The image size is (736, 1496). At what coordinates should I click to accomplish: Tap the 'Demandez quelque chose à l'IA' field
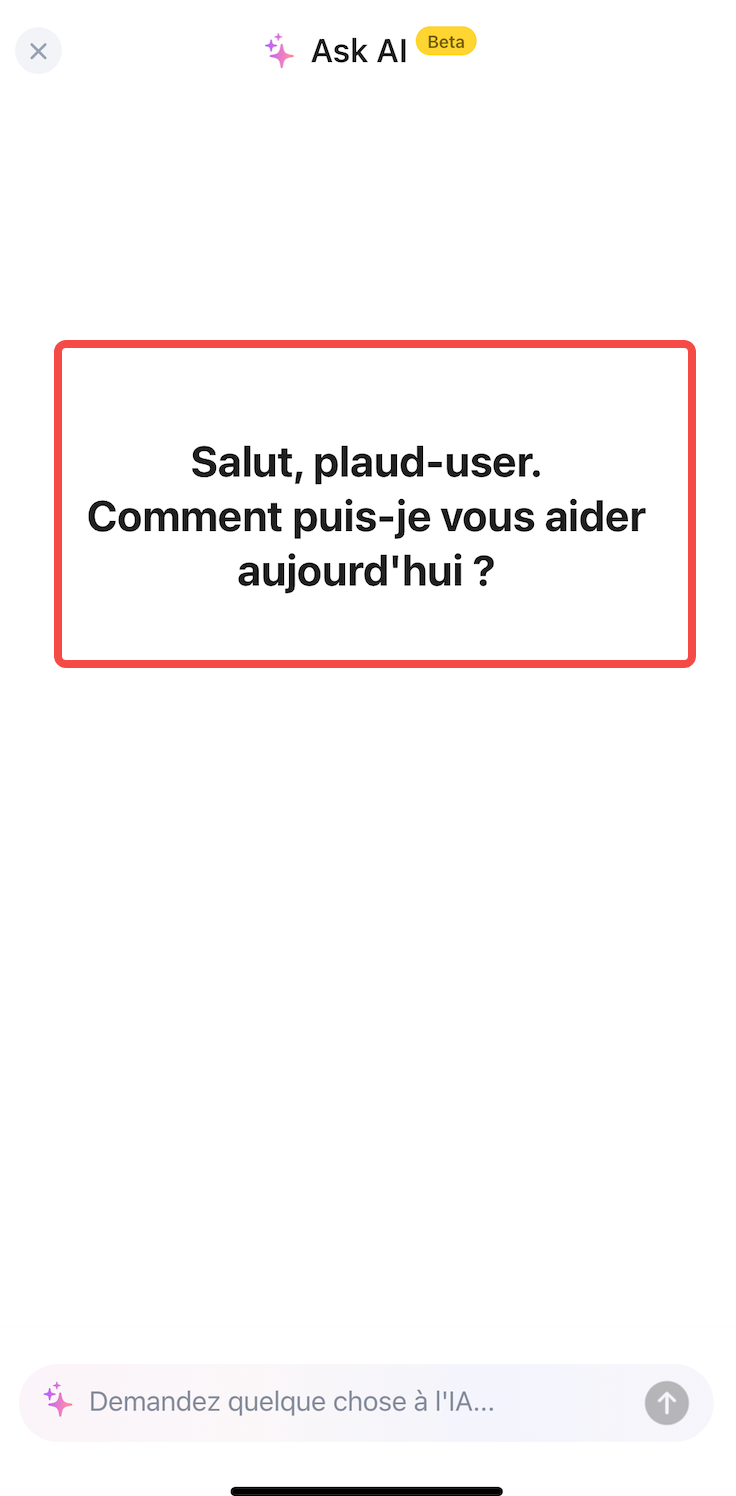(x=366, y=1402)
